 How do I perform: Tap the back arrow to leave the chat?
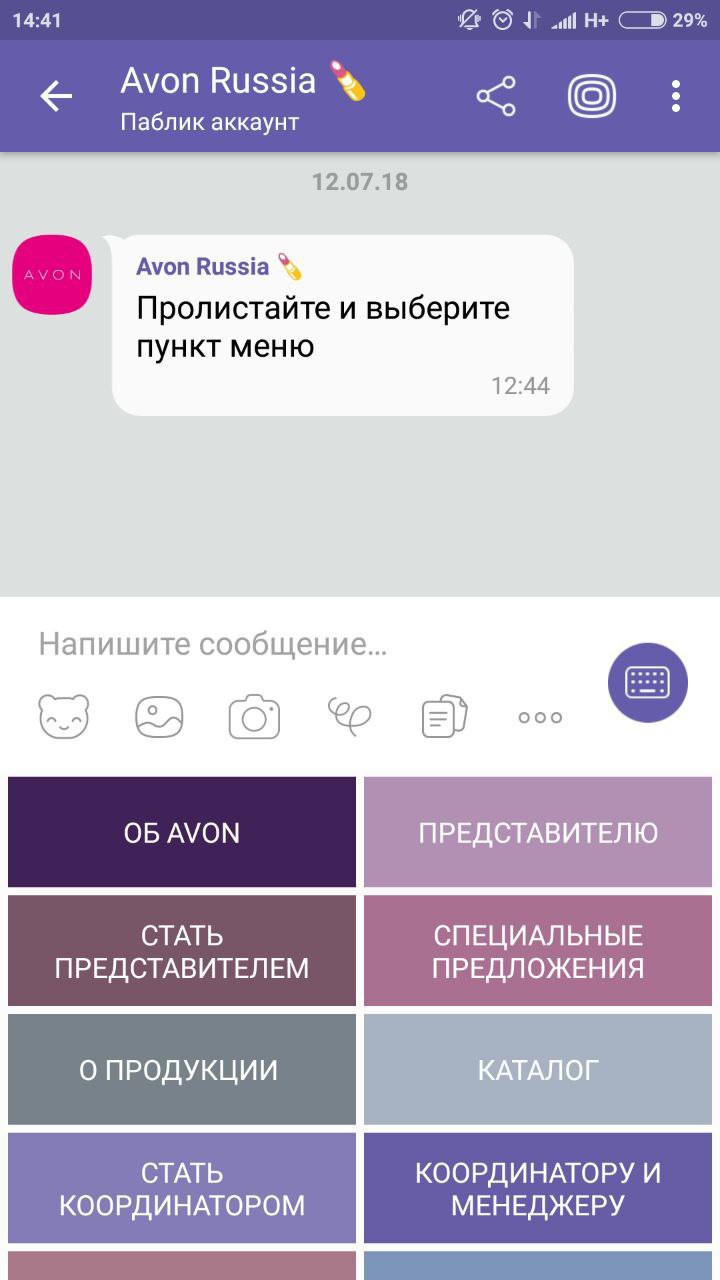[55, 96]
